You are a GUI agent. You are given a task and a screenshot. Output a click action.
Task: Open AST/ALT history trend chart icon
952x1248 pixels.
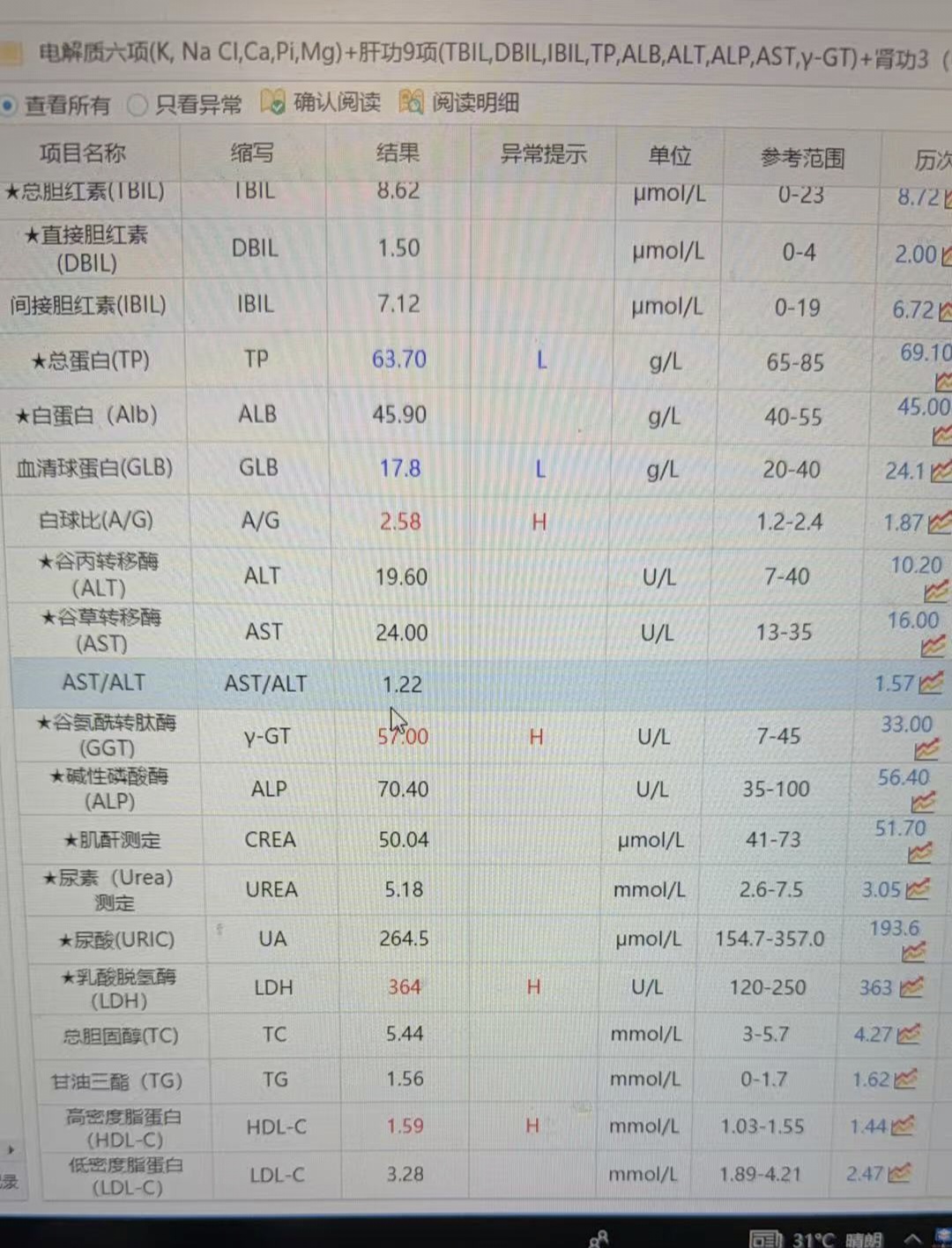point(930,683)
